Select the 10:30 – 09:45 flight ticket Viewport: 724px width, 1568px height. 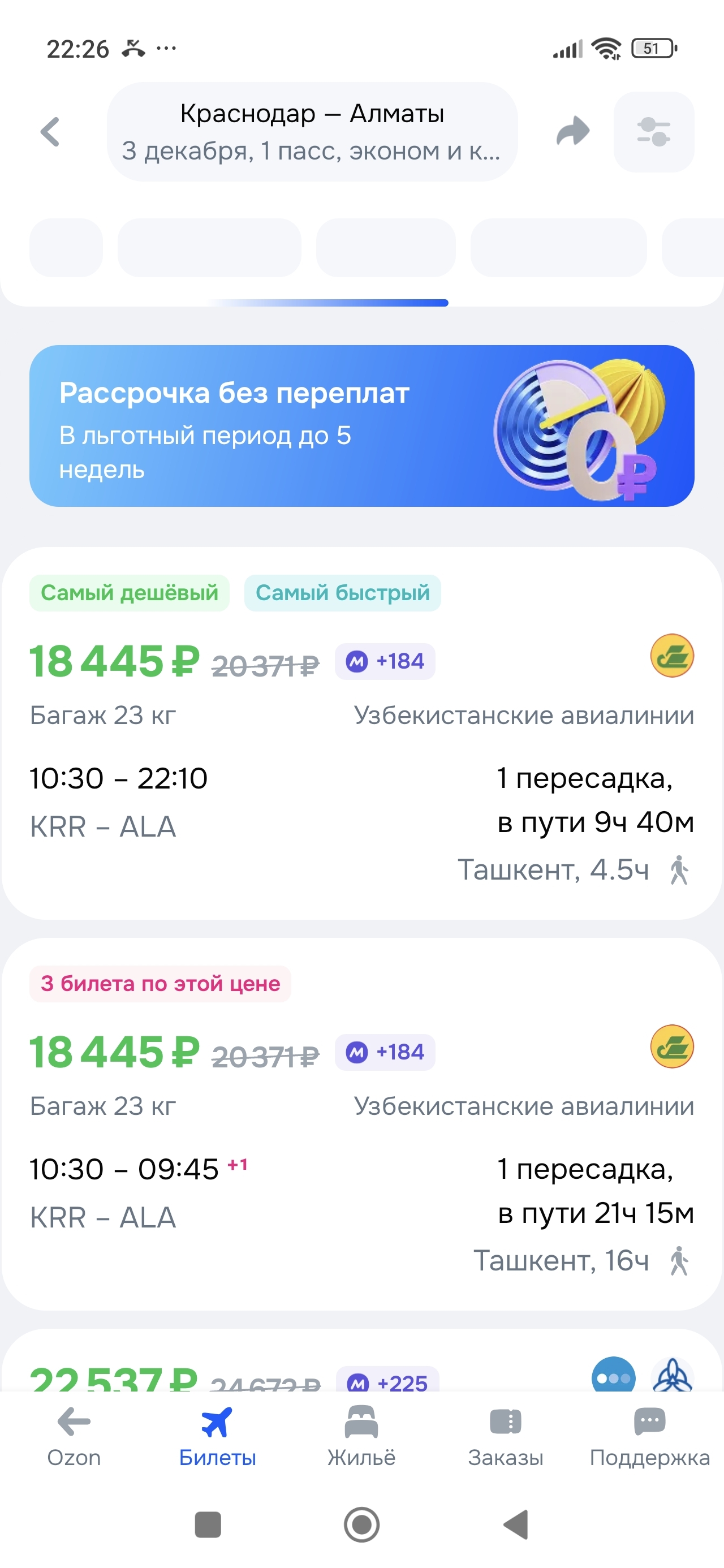click(361, 1169)
